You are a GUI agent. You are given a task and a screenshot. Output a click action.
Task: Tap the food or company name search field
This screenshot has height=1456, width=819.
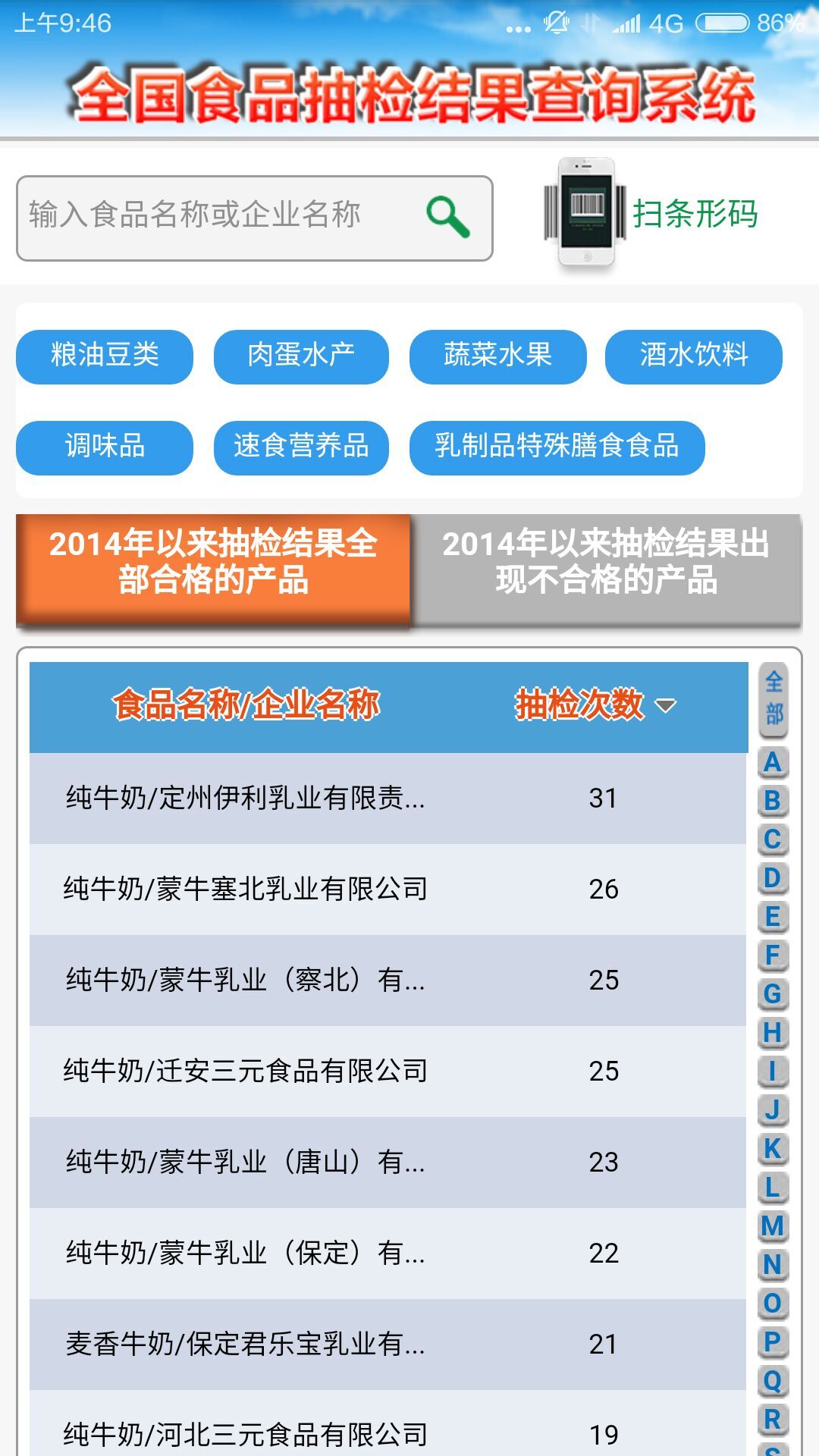(x=220, y=218)
